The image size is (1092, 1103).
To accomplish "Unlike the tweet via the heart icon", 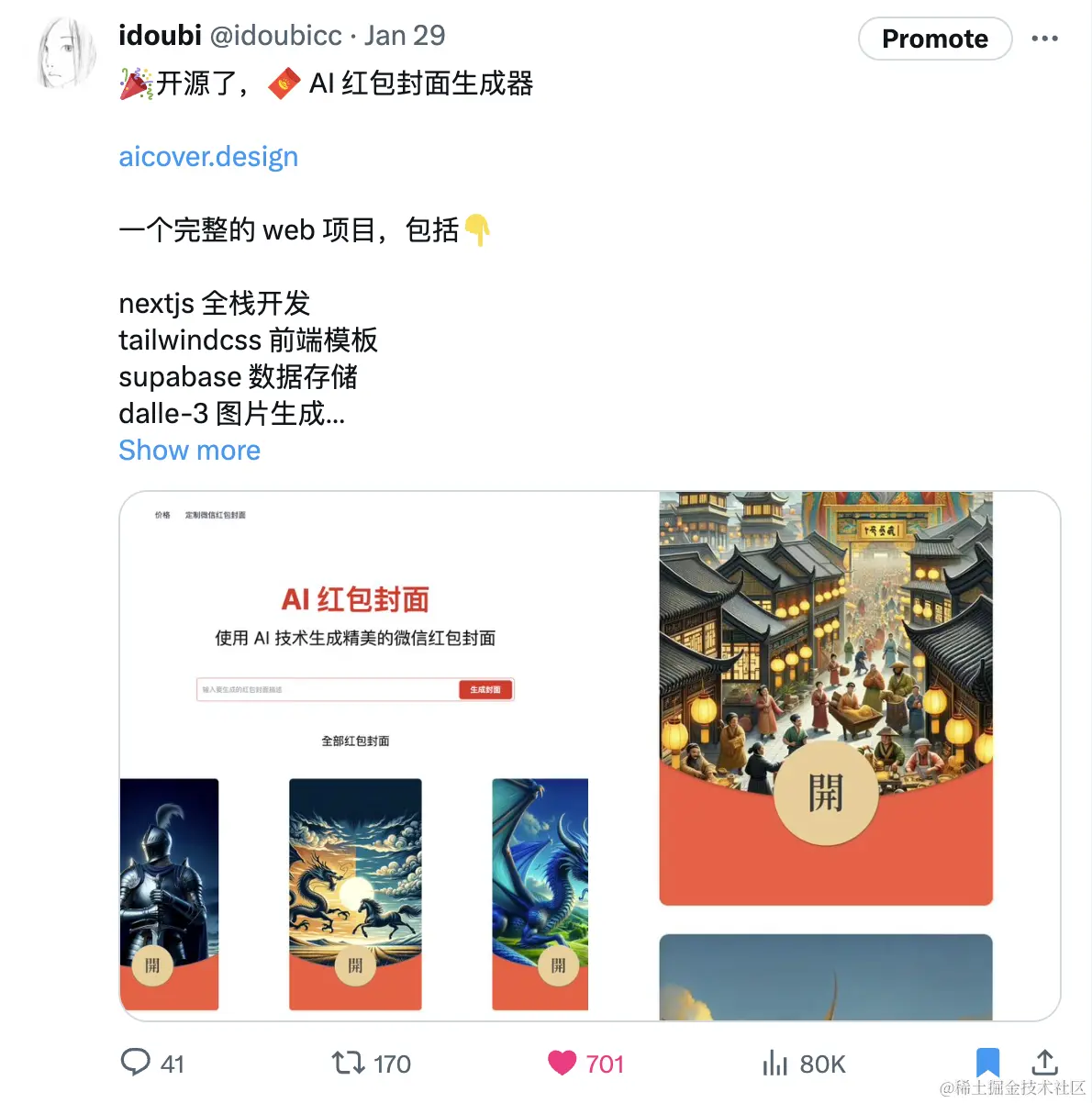I will click(x=562, y=1063).
